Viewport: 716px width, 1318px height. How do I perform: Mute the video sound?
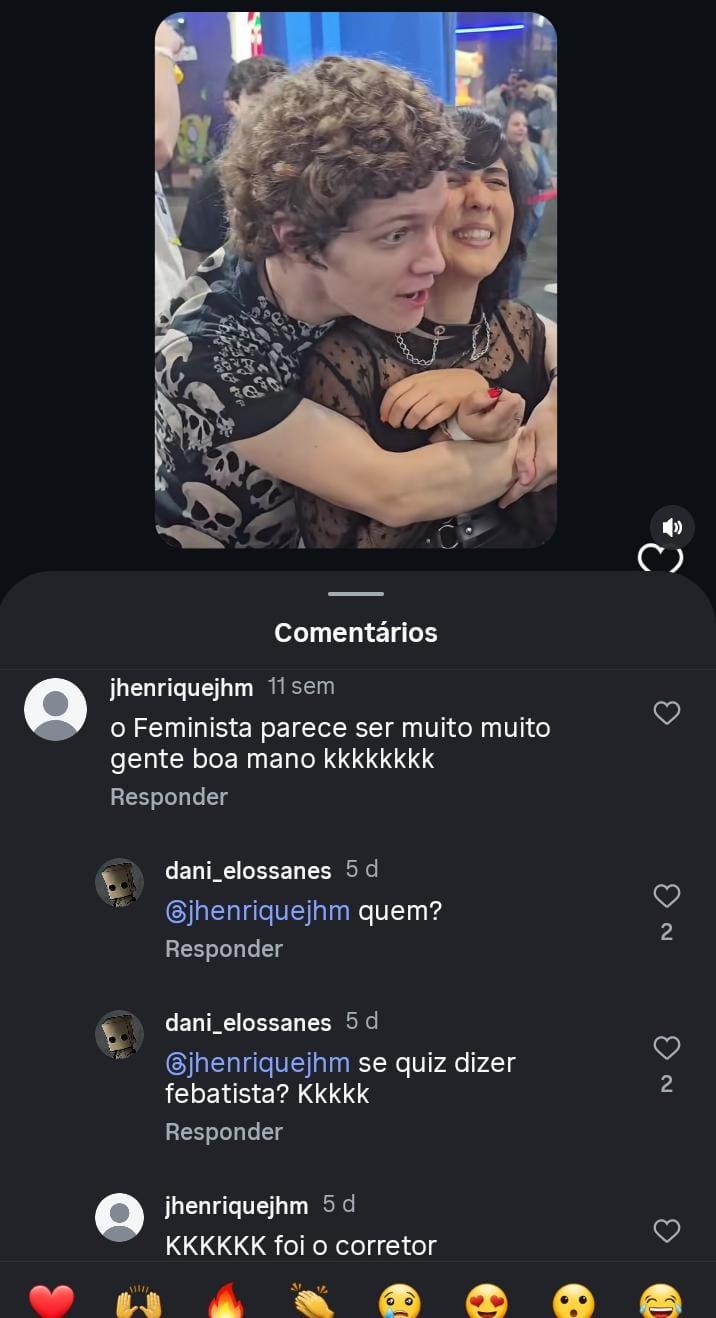click(x=672, y=527)
